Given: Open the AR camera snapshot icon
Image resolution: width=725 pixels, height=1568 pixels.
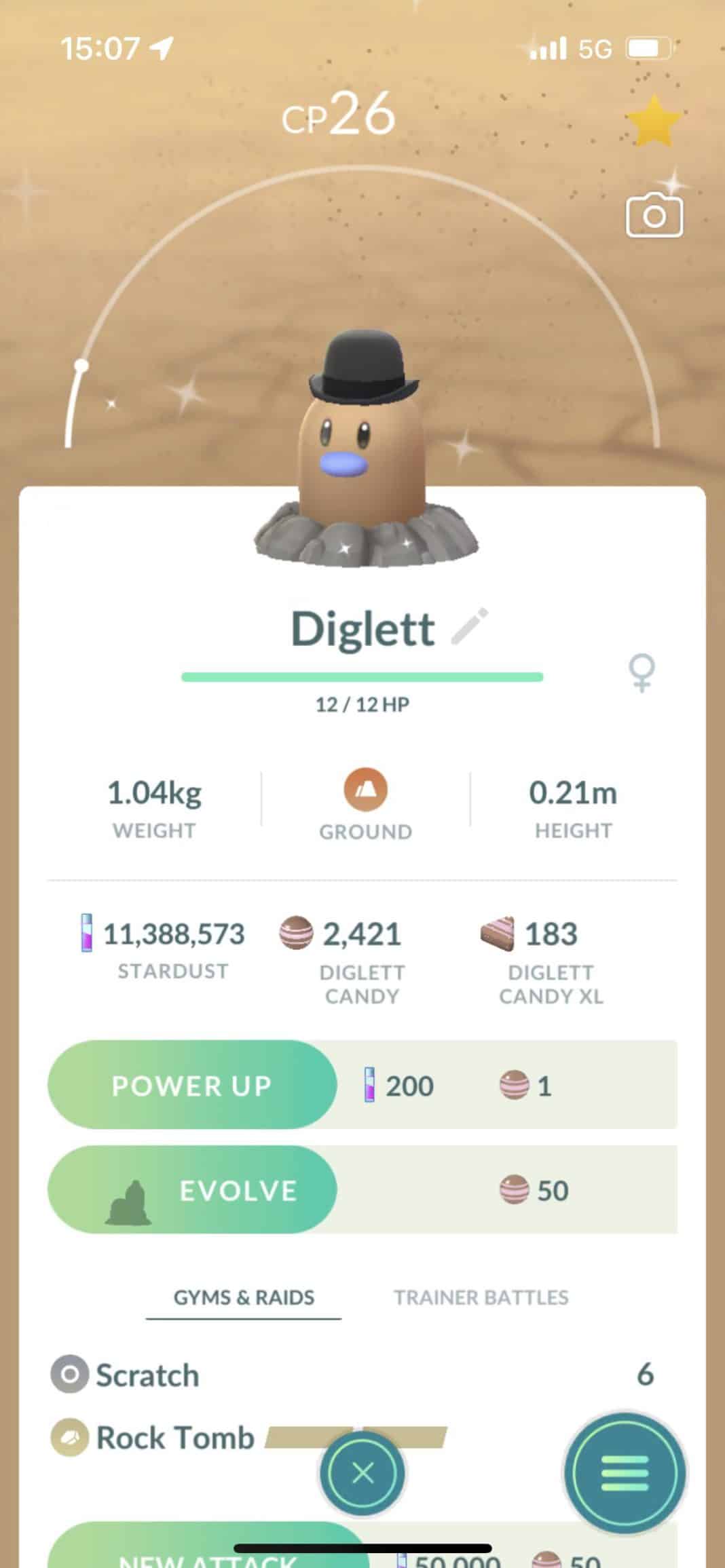Looking at the screenshot, I should coord(654,216).
